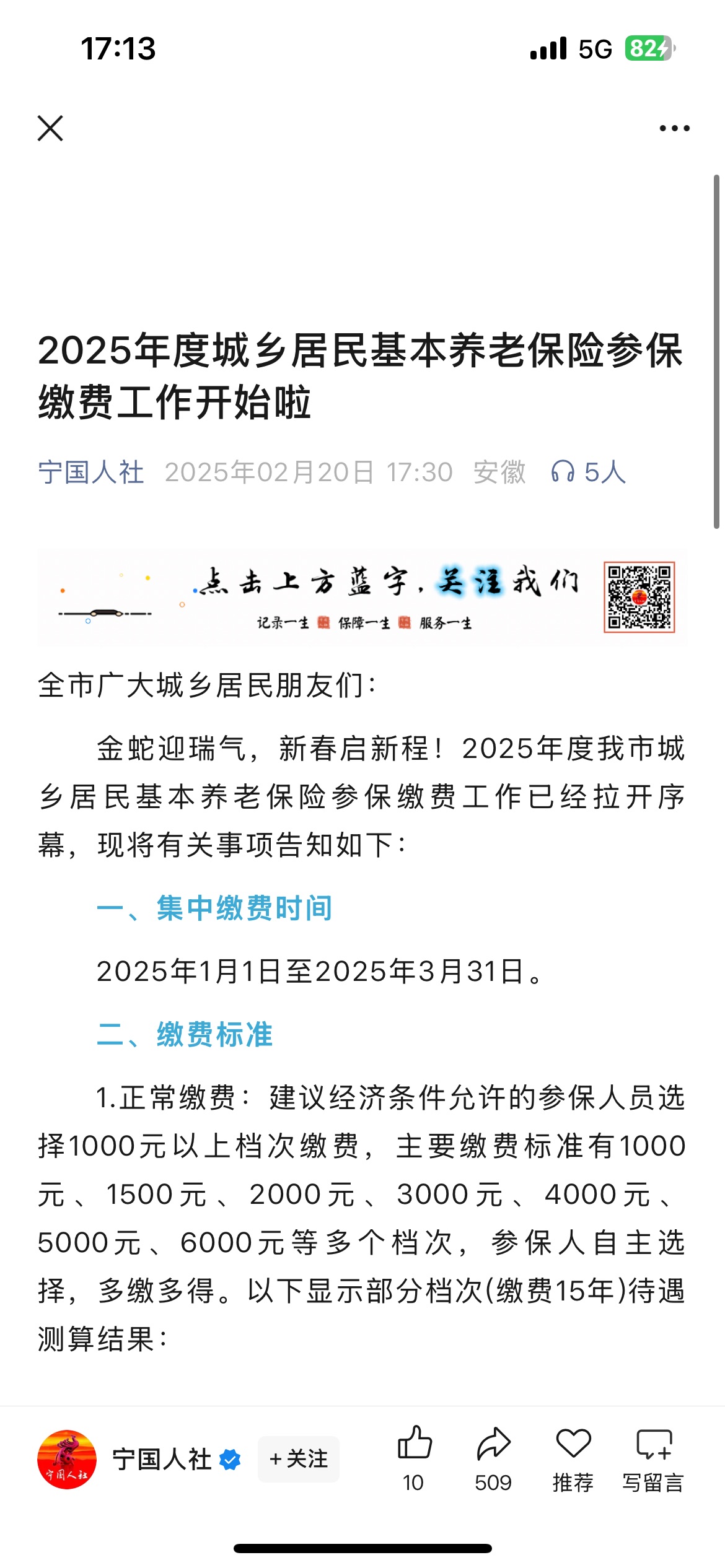Like the article with the thumbs-up icon
The width and height of the screenshot is (725, 1568).
point(414,1445)
